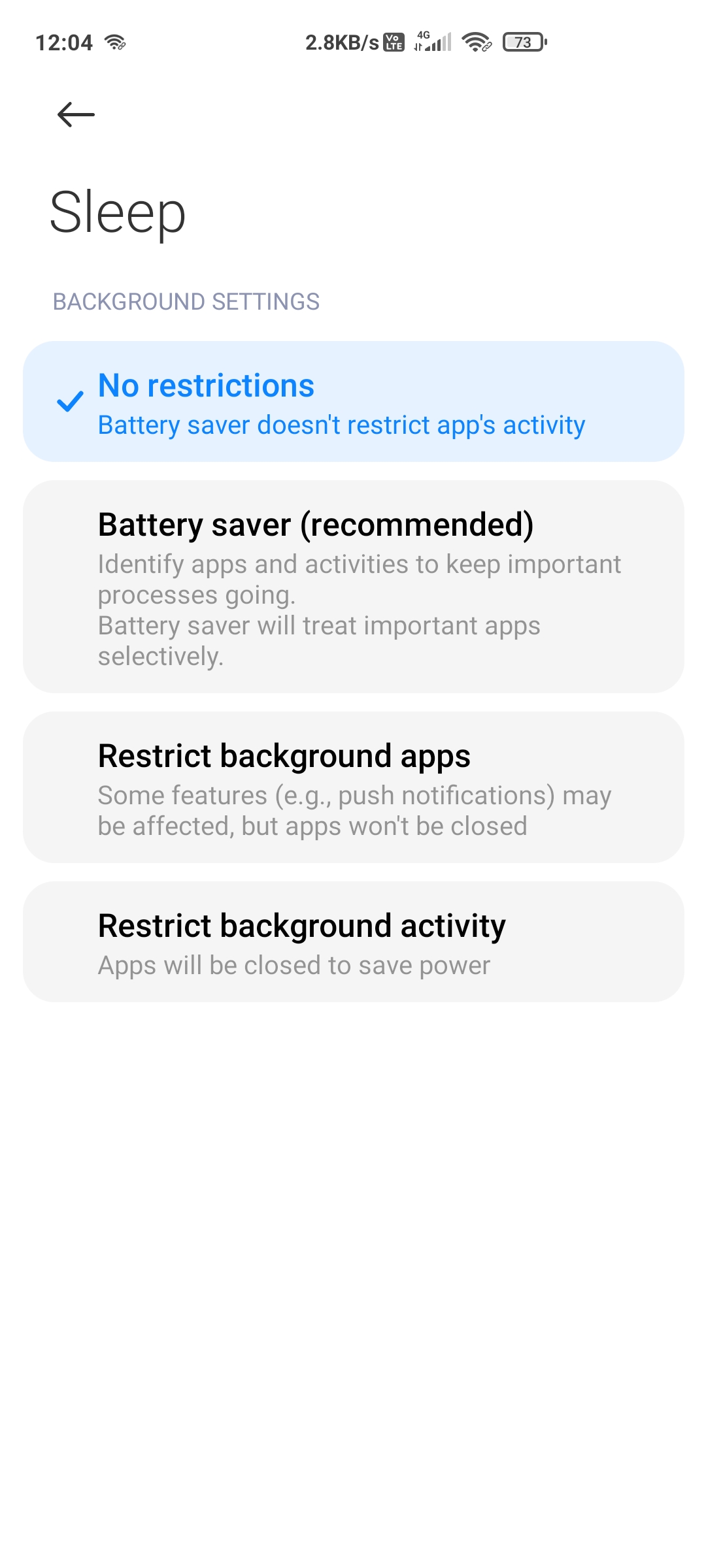
Task: Click the BACKGROUND SETTINGS section label
Action: 185,301
